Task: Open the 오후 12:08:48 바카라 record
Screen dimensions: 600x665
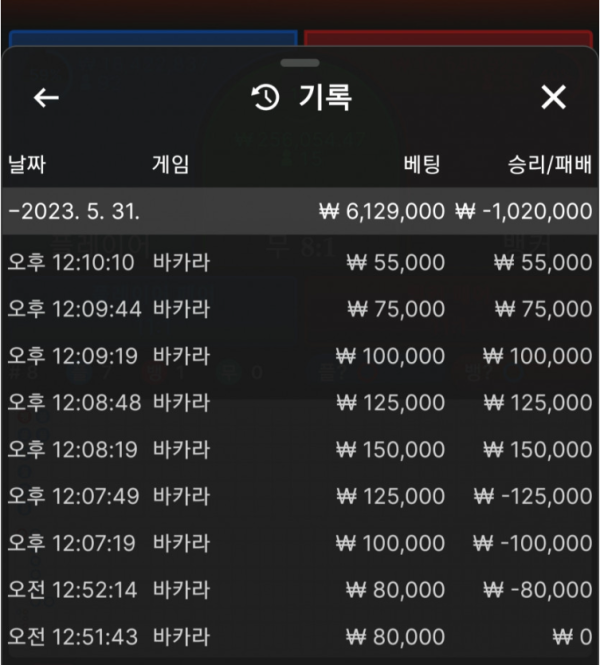Action: [300, 402]
